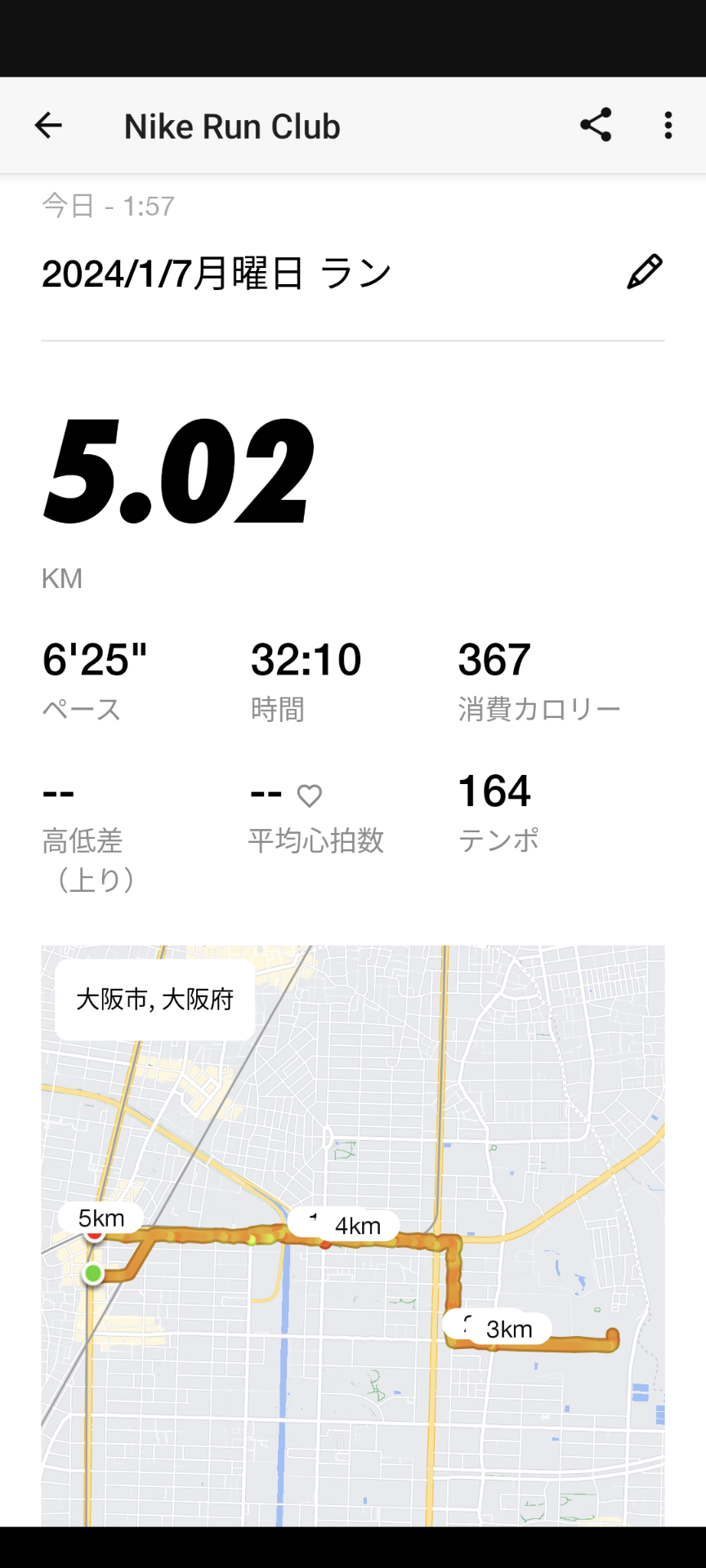The width and height of the screenshot is (706, 1568).
Task: Edit the run title with the pencil
Action: [644, 272]
